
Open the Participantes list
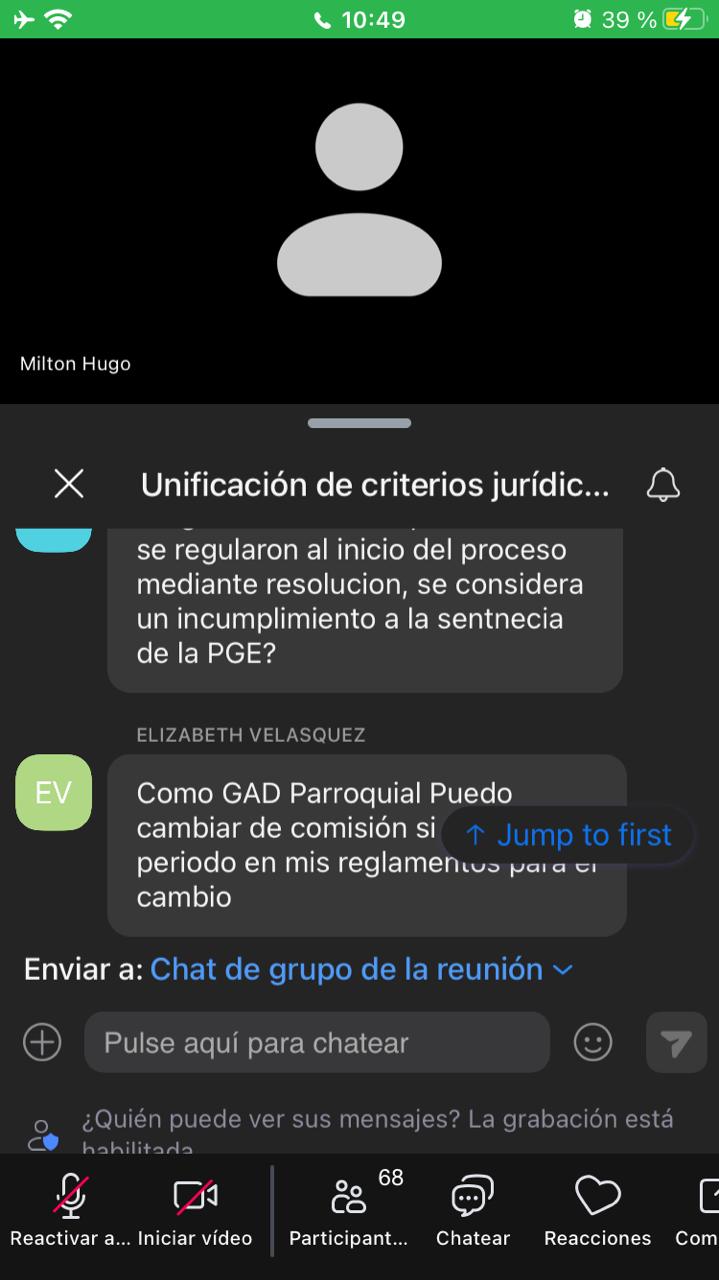349,1211
